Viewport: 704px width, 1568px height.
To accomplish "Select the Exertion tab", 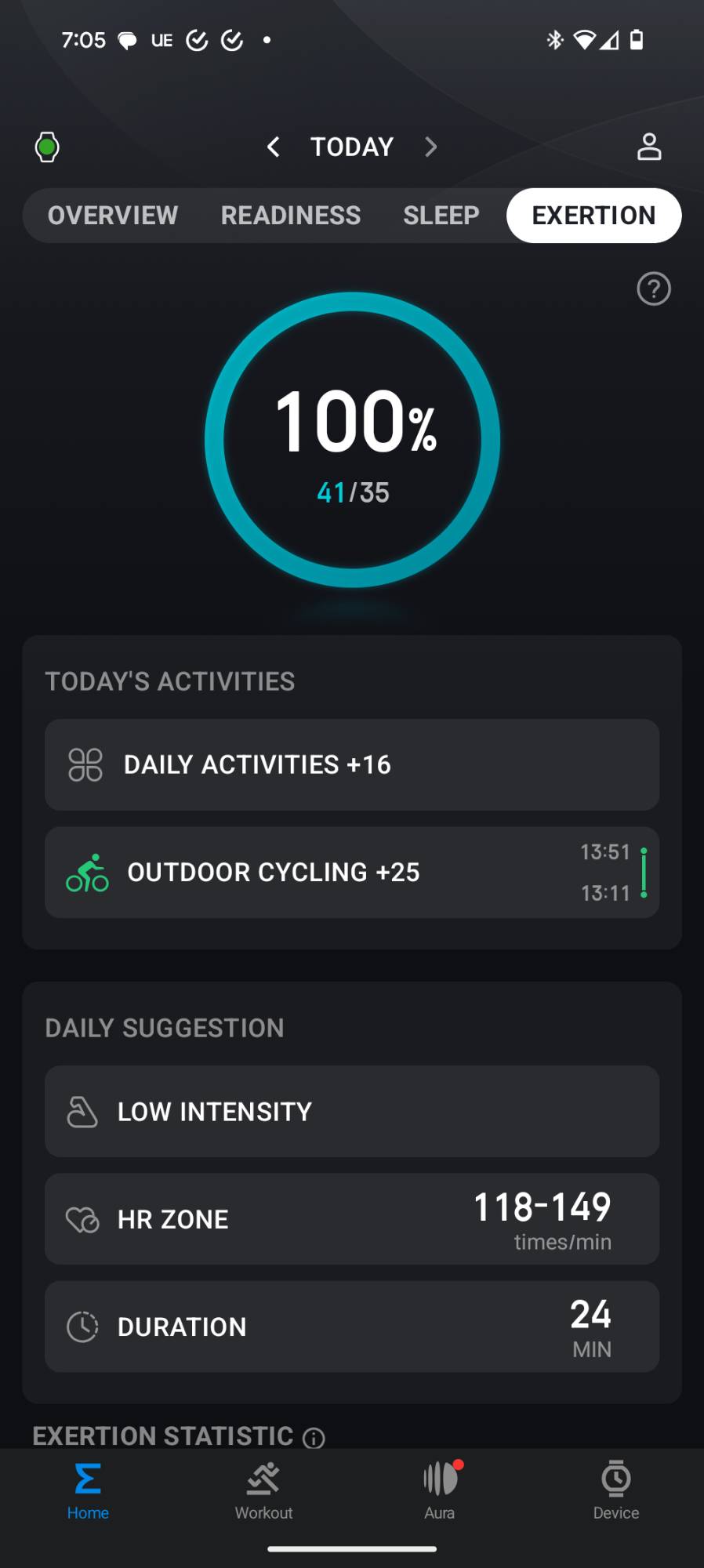I will pos(593,216).
